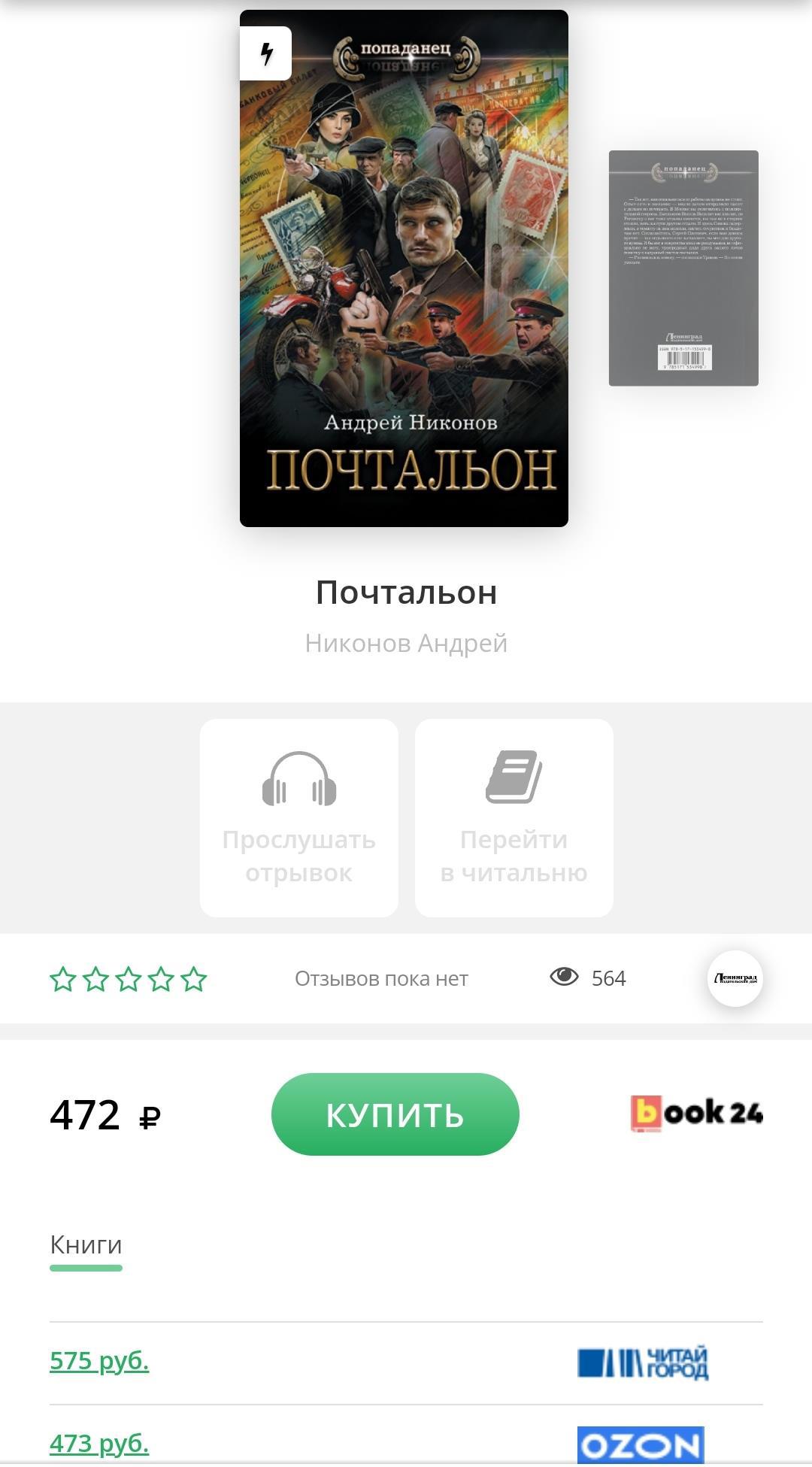Open the 575 руб. Читай-город offer
The image size is (812, 1467).
pyautogui.click(x=99, y=1361)
